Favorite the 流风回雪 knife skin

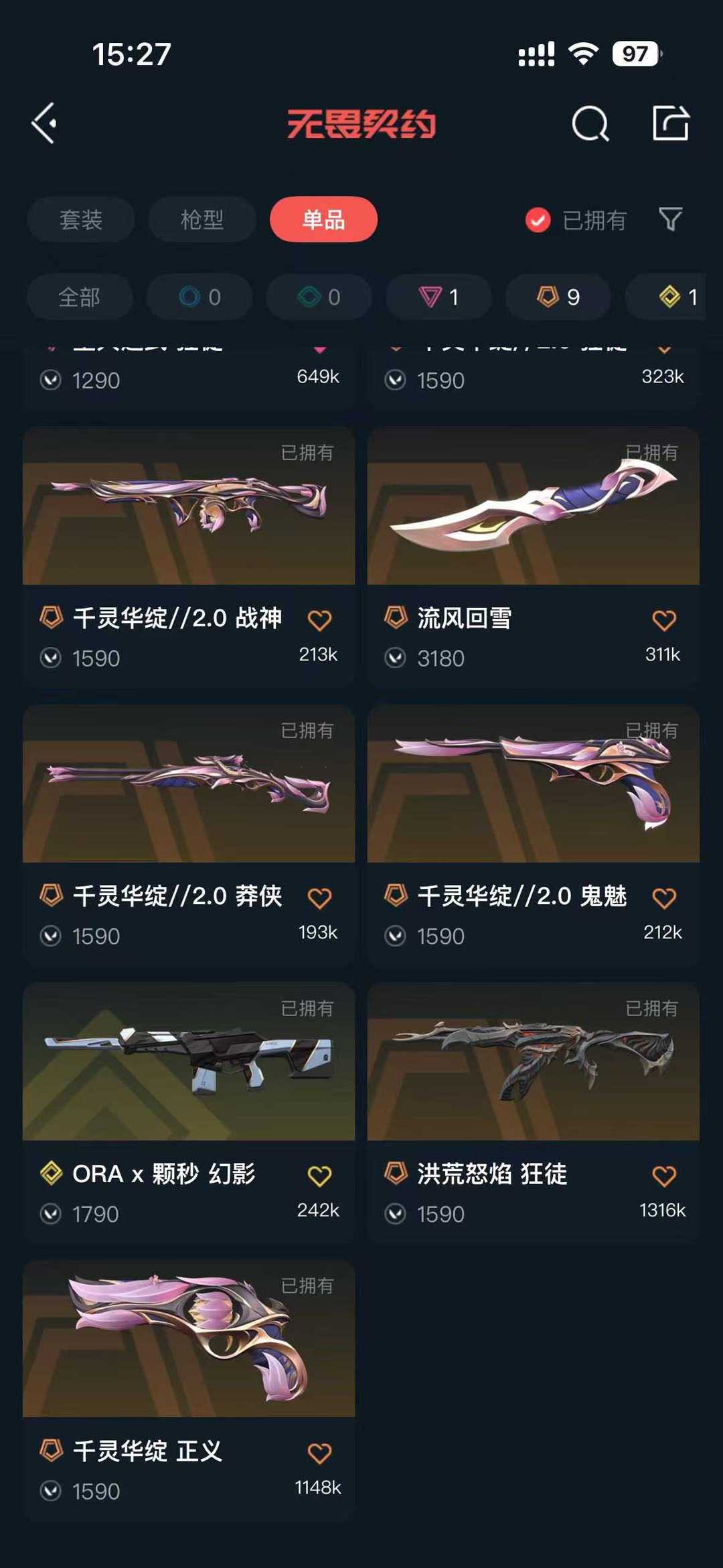[664, 620]
